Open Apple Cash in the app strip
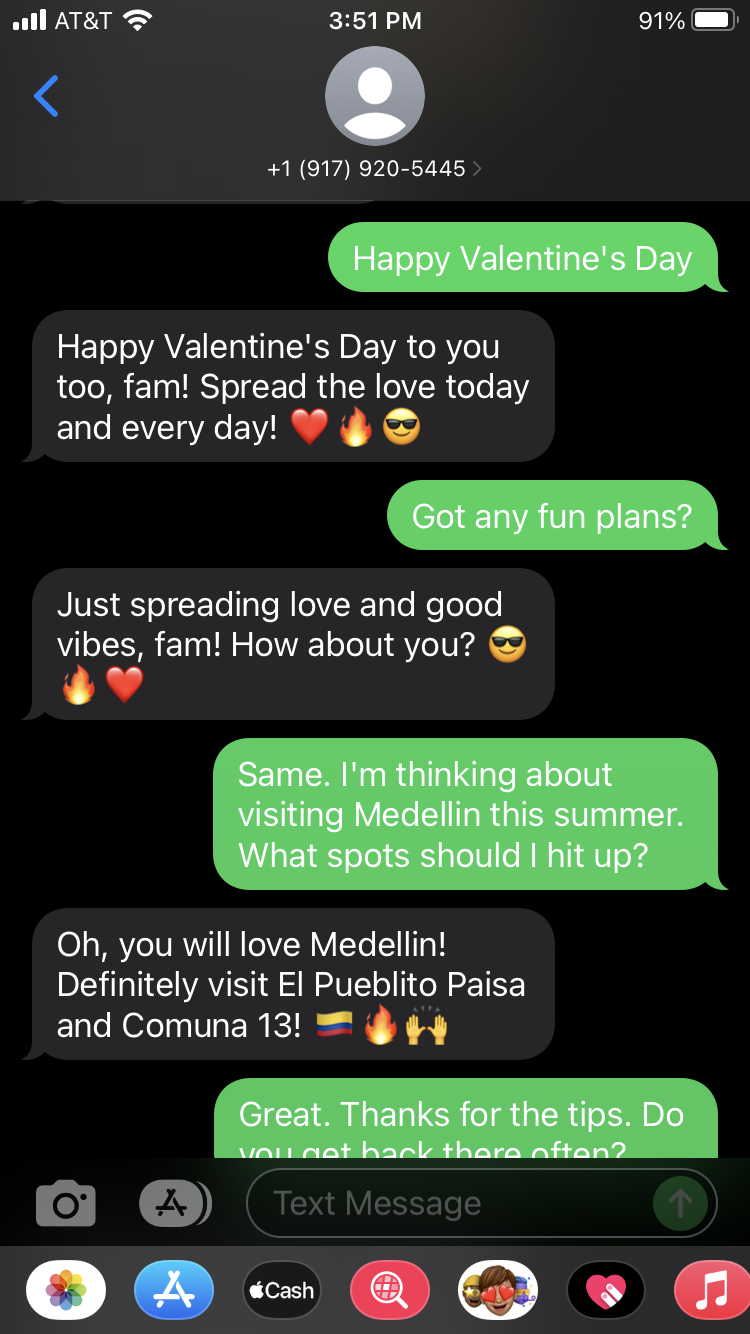 point(282,1291)
